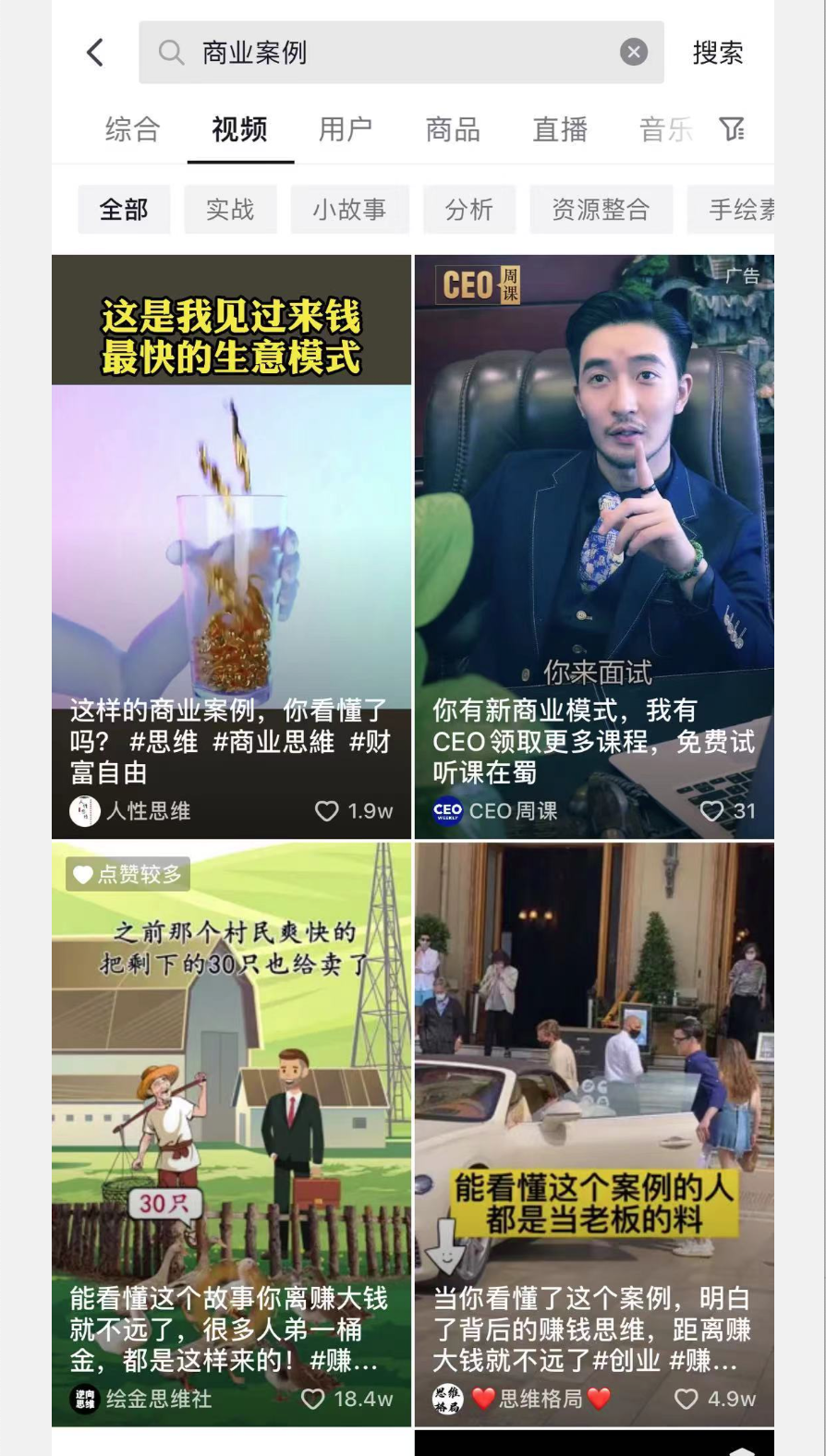Image resolution: width=826 pixels, height=1456 pixels.
Task: Open the video by 思维格局
Action: tap(594, 1109)
